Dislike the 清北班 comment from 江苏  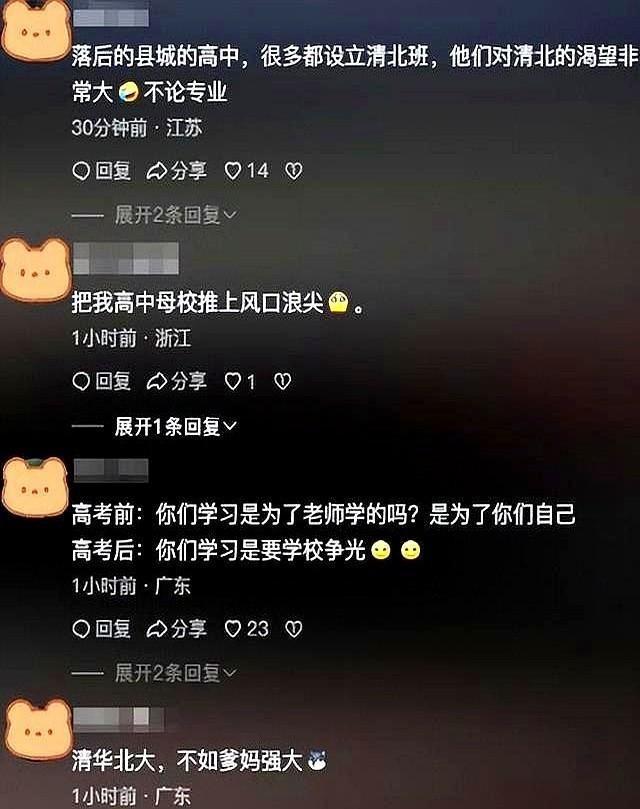(294, 171)
